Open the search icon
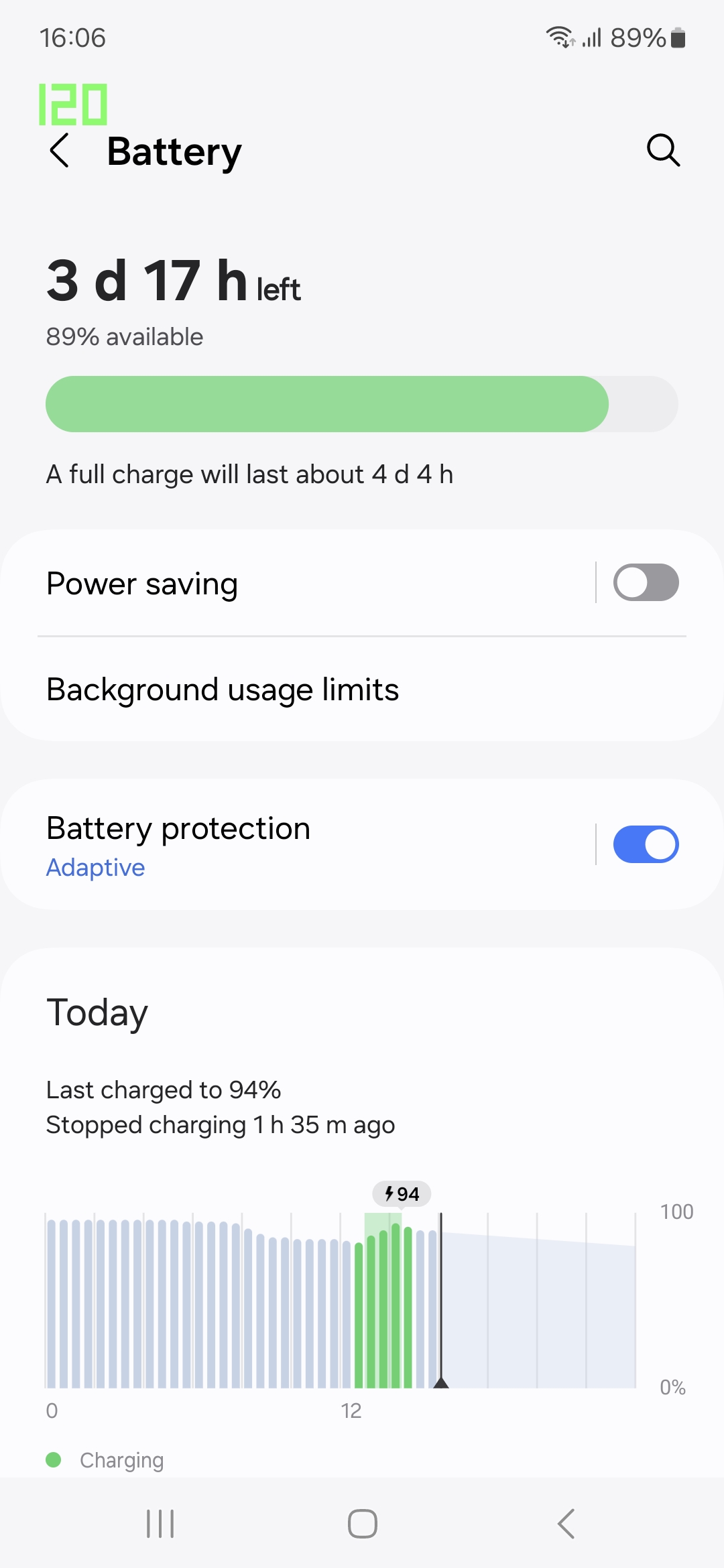The image size is (724, 1568). 663,150
